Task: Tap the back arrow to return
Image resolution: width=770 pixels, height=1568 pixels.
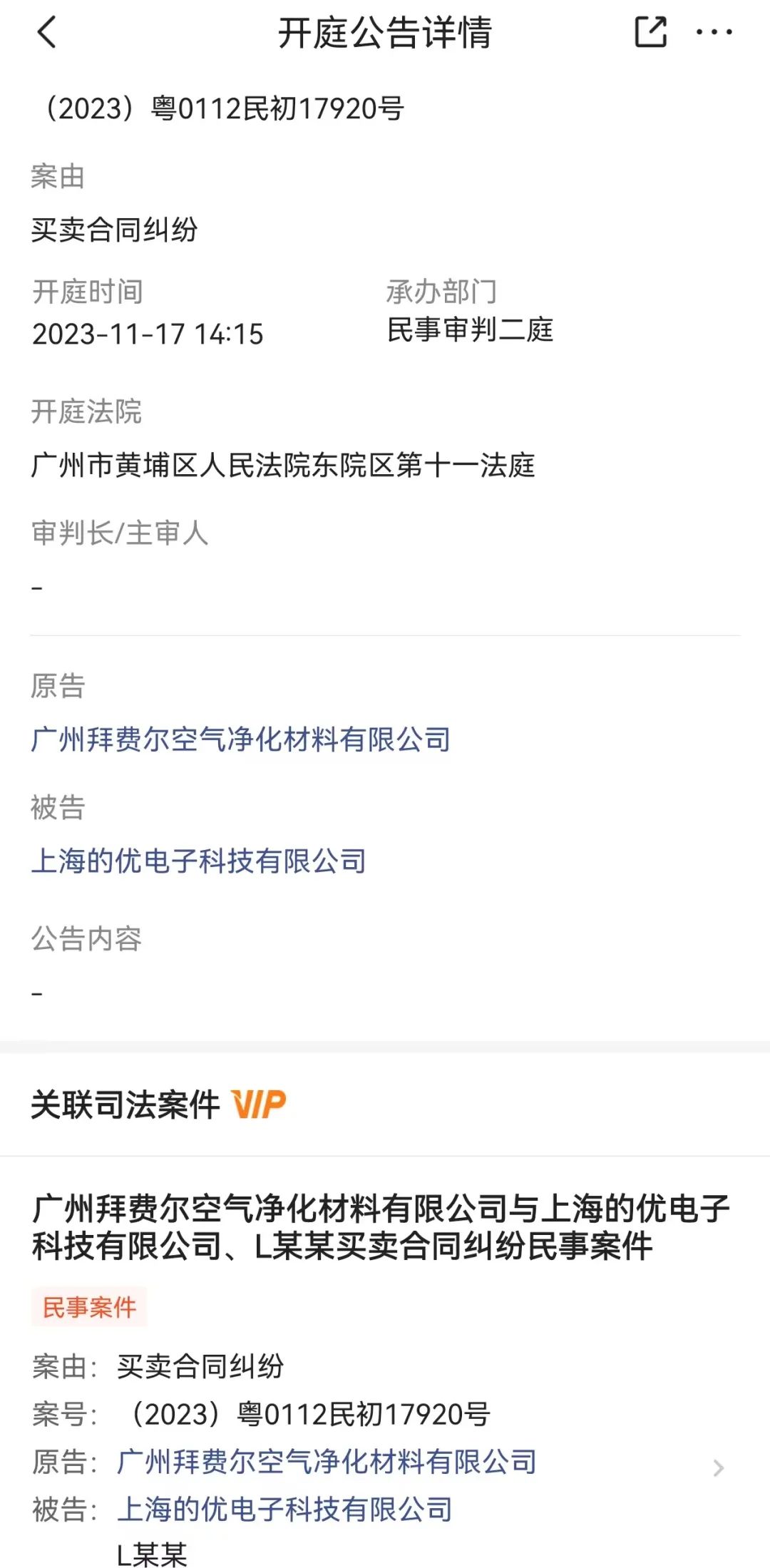Action: pyautogui.click(x=45, y=33)
